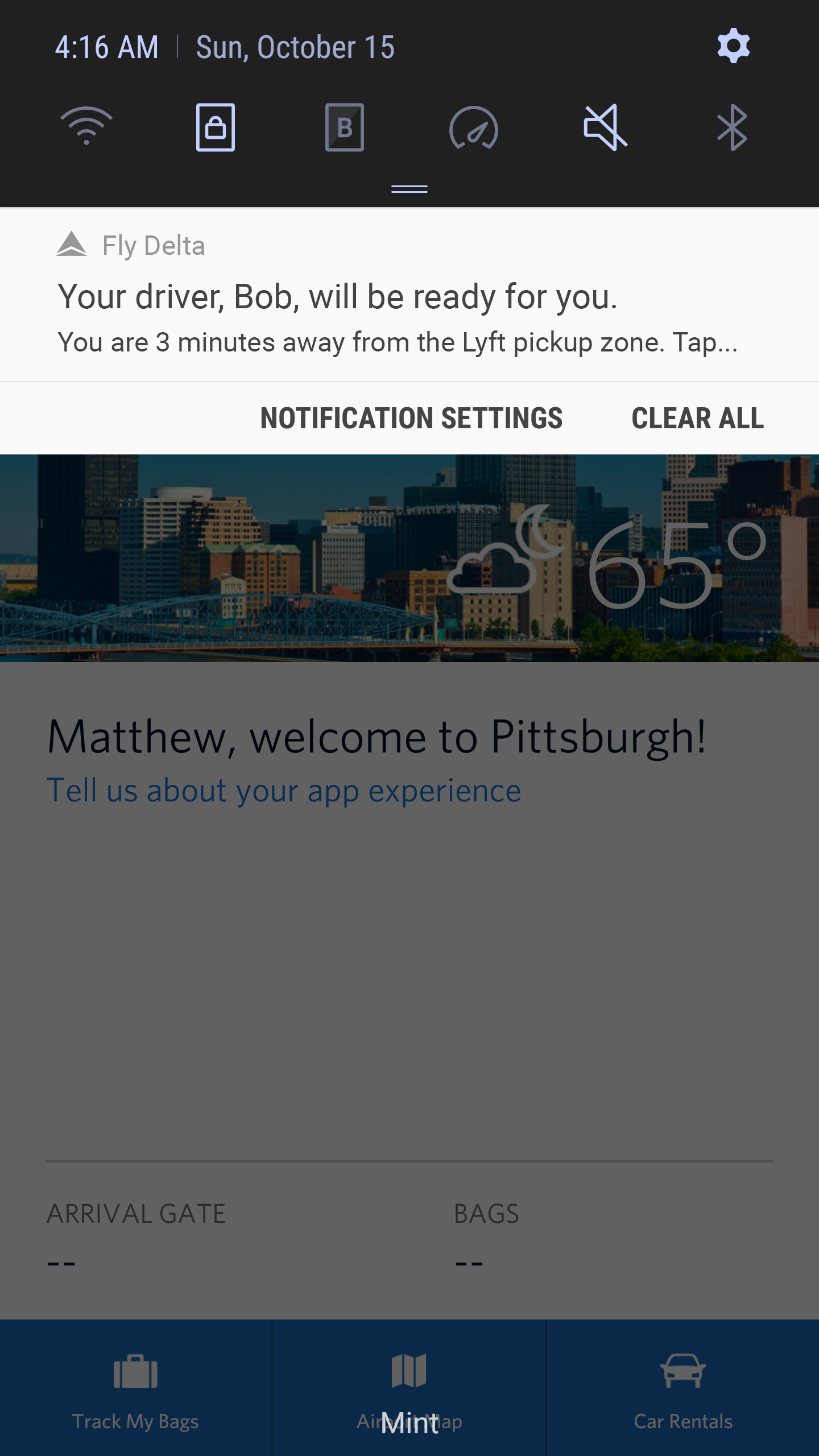Screen dimensions: 819x1456
Task: Expand the quick settings panel handle
Action: [x=409, y=189]
